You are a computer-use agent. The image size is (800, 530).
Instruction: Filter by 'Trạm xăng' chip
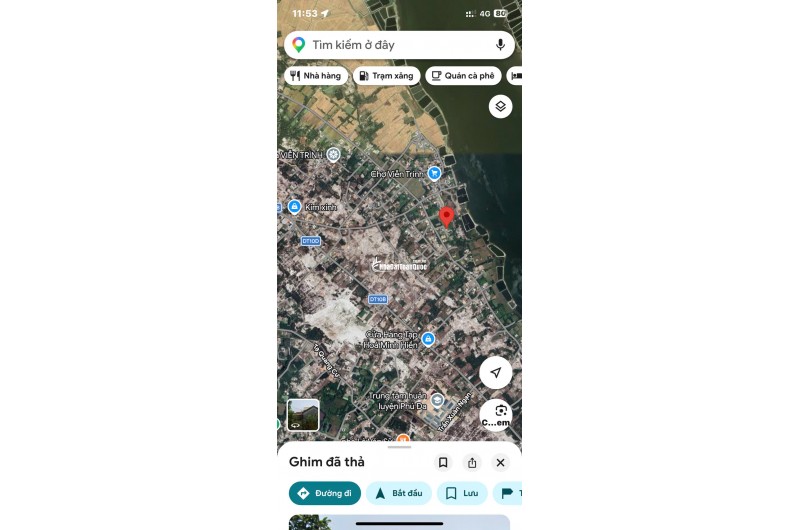pos(386,76)
